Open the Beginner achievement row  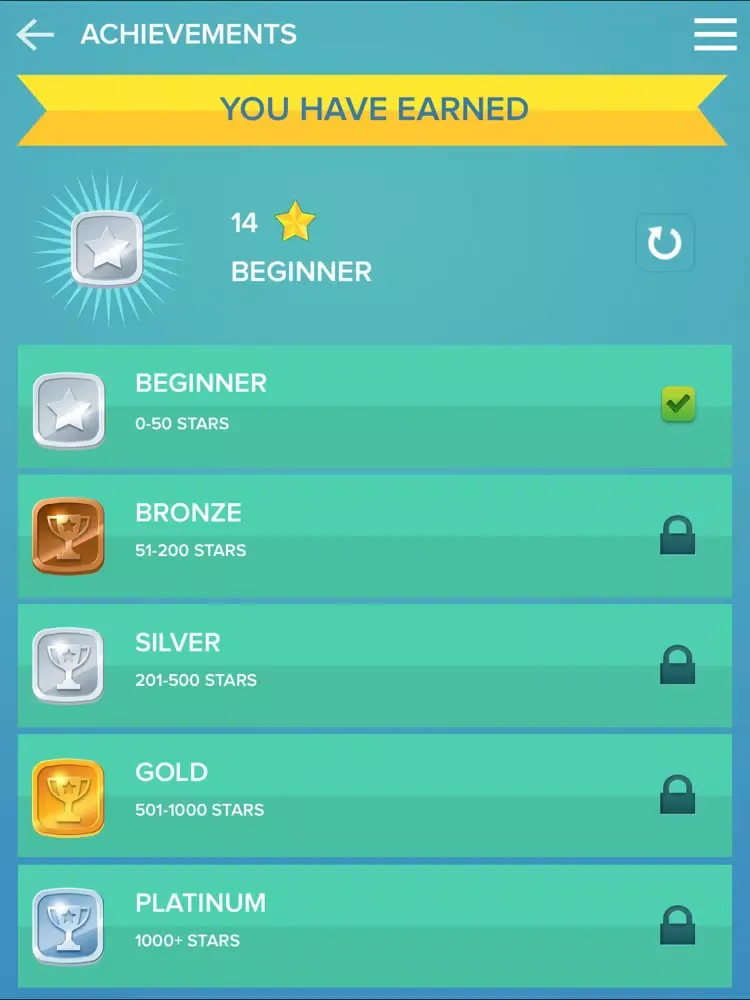pos(375,406)
